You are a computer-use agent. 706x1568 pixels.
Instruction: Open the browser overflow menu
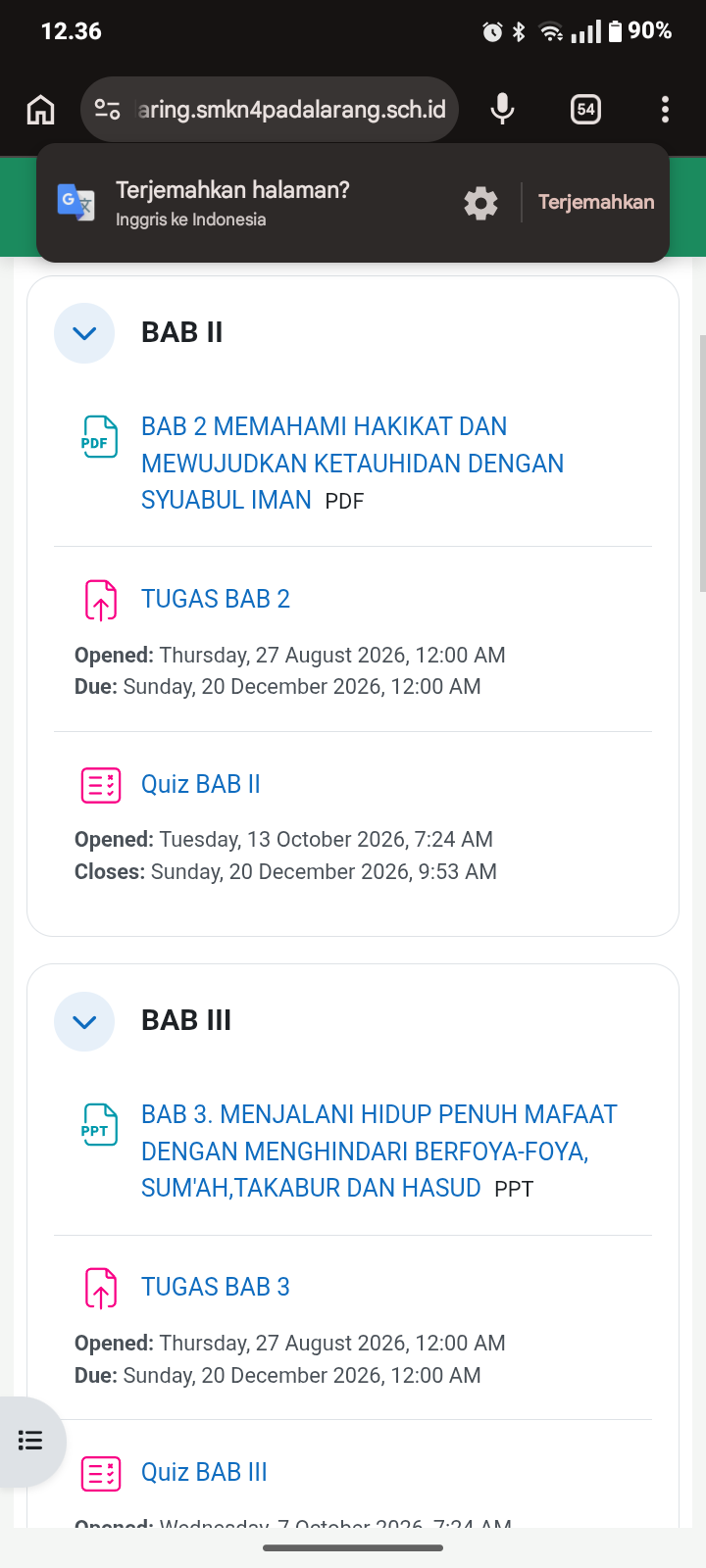coord(665,110)
